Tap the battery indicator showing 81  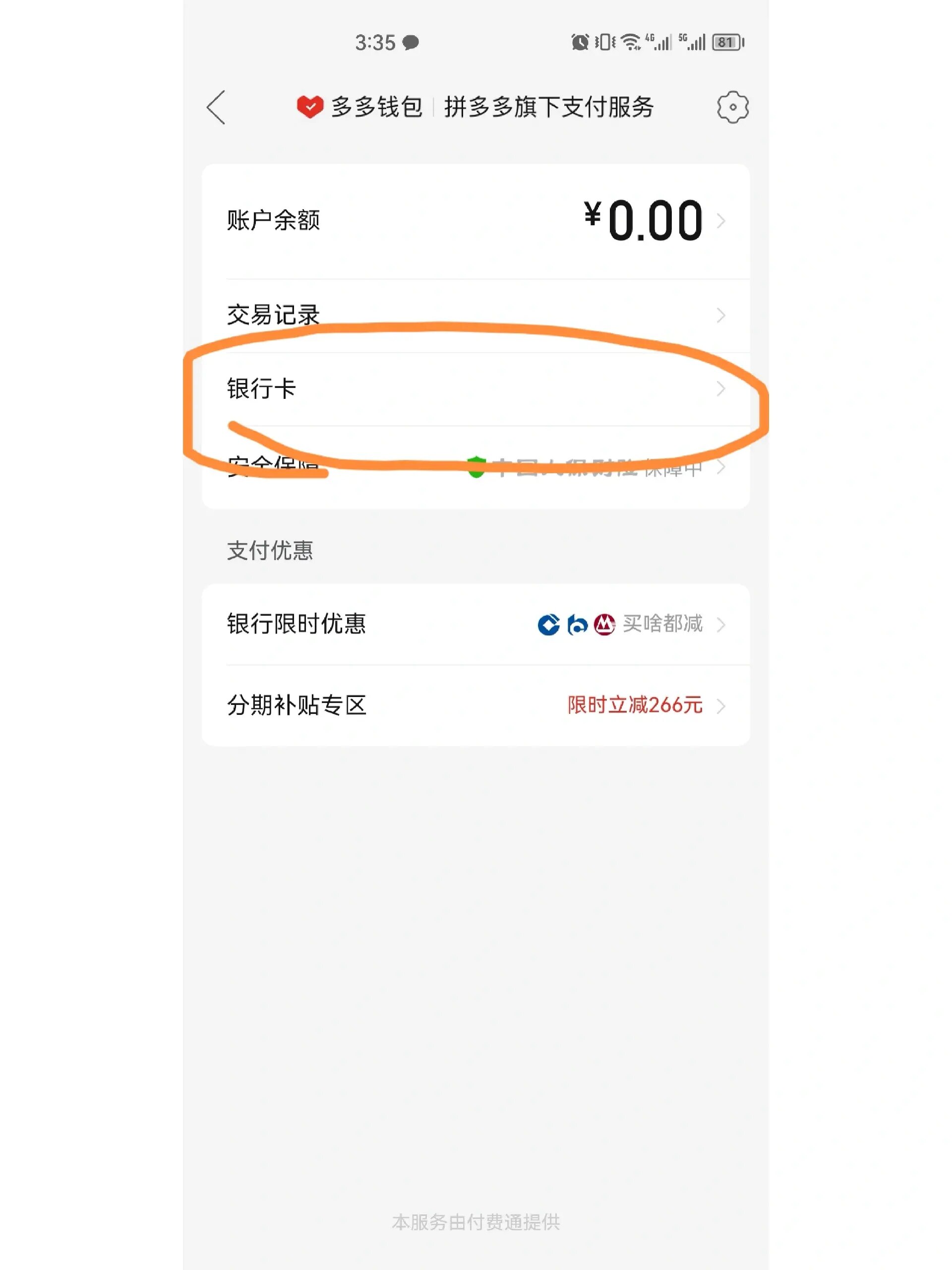pos(727,42)
